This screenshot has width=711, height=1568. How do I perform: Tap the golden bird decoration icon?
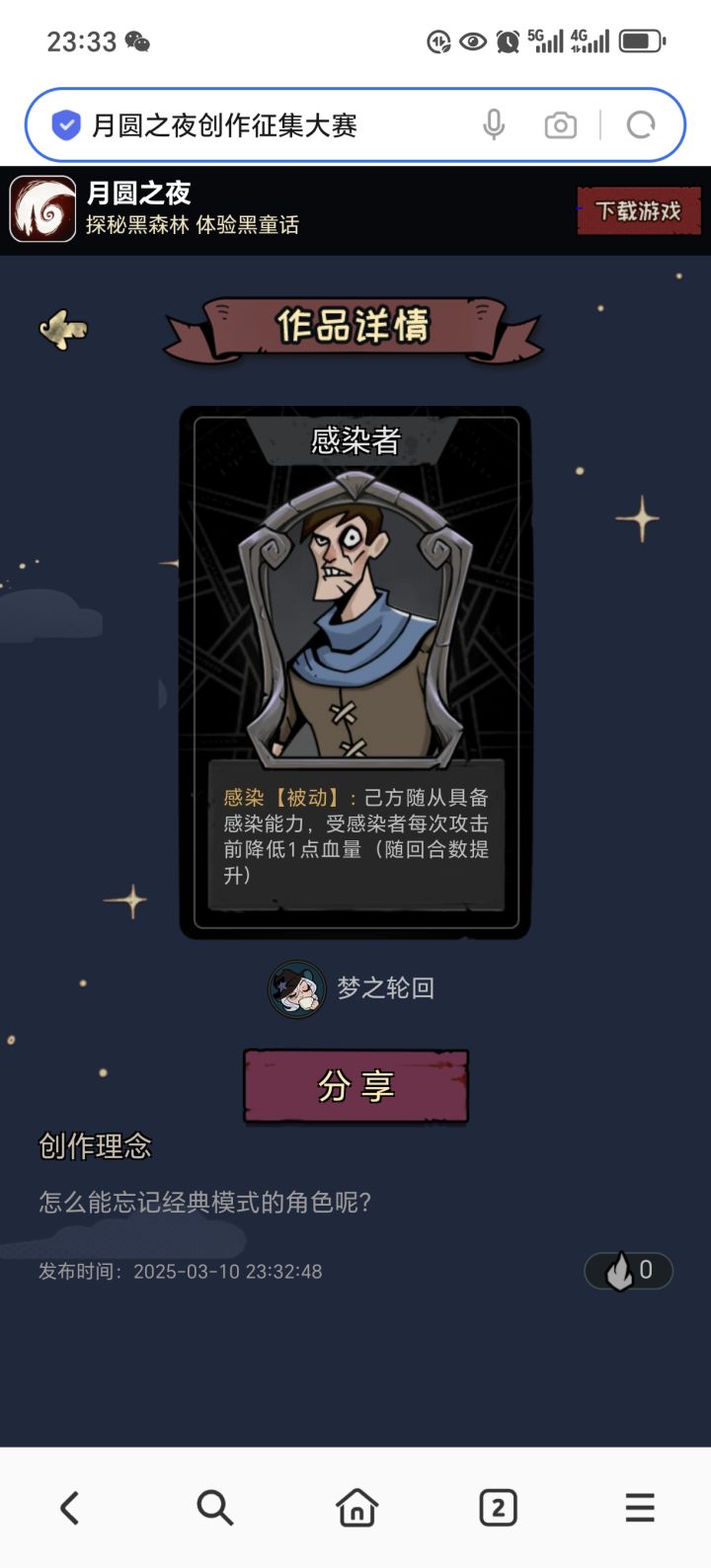[x=61, y=330]
